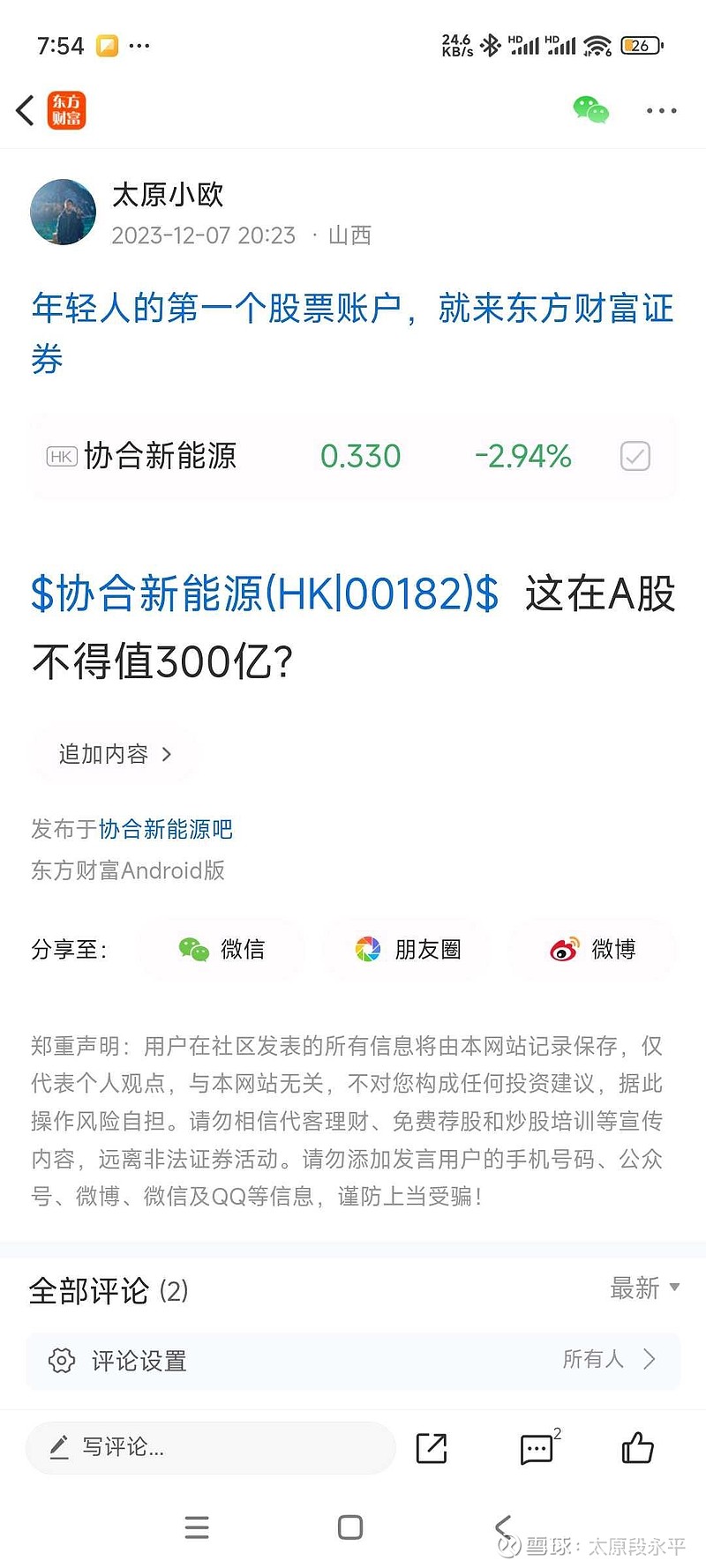Open the 协合新能源吧 forum link
The image size is (706, 1568).
[166, 828]
